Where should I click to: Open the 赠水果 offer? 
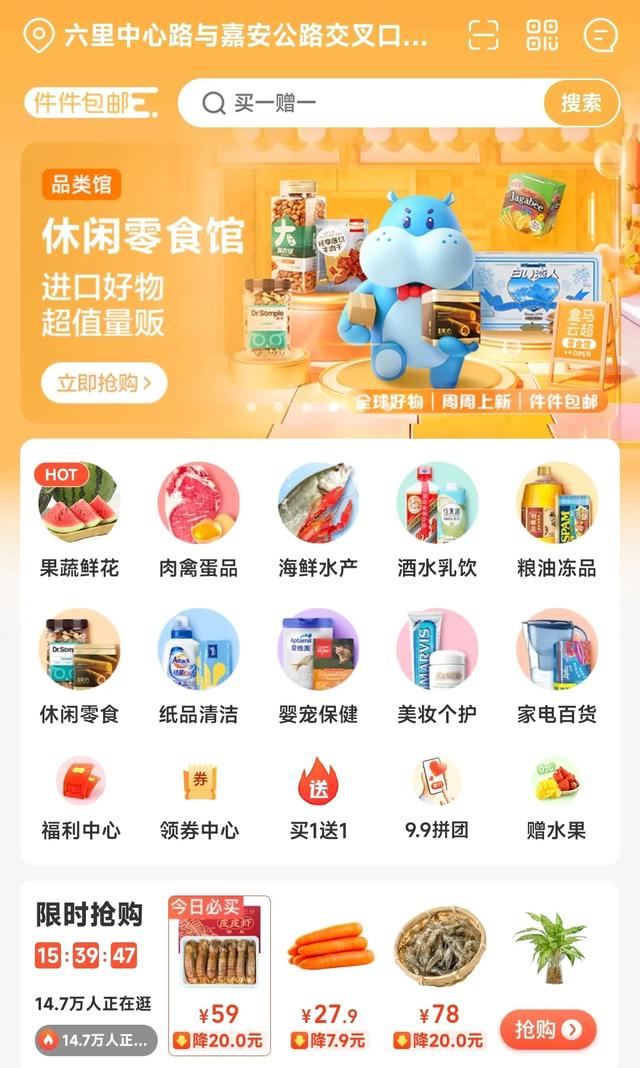point(556,799)
